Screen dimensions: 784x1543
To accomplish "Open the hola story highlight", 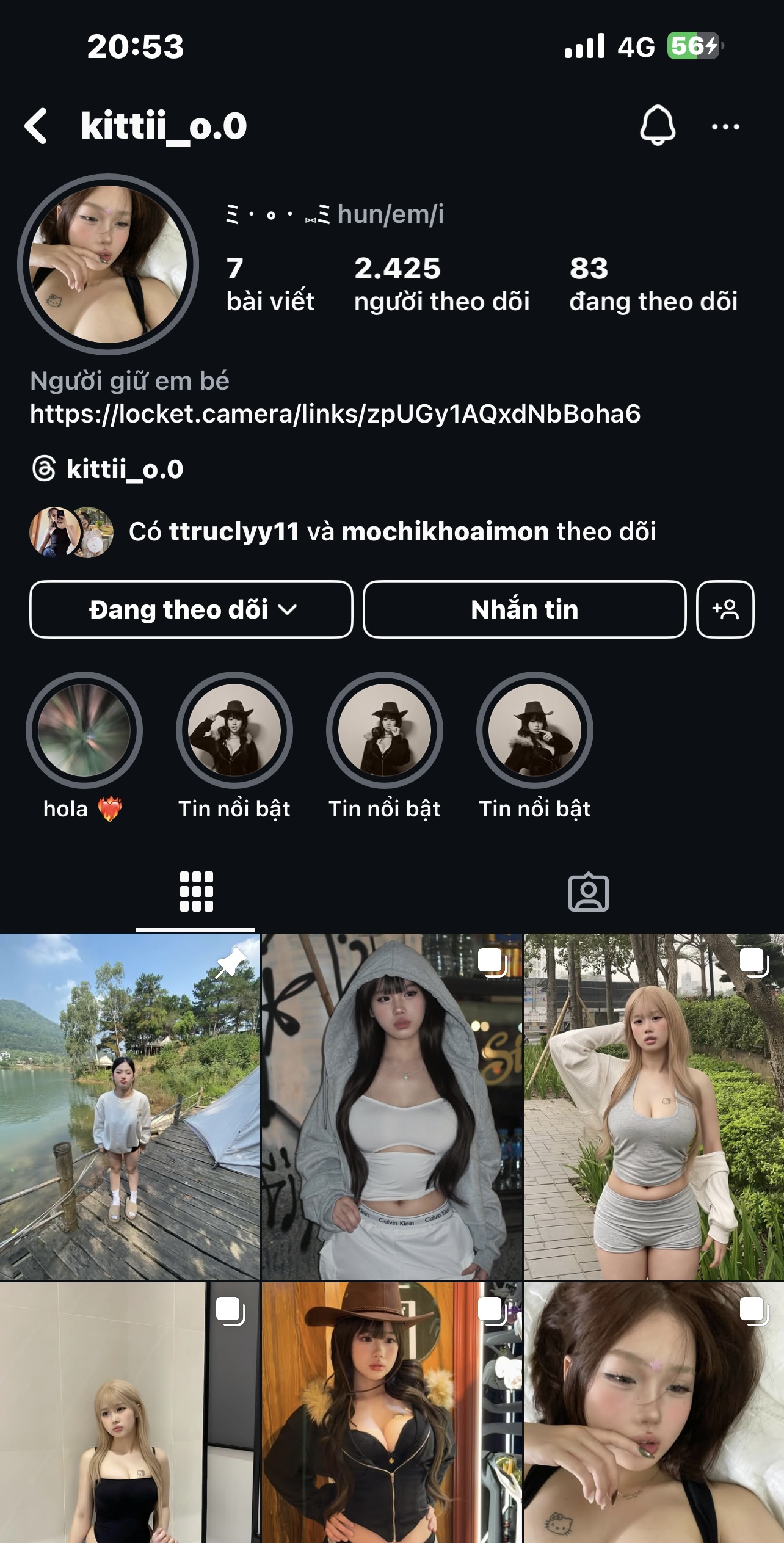I will 84,730.
